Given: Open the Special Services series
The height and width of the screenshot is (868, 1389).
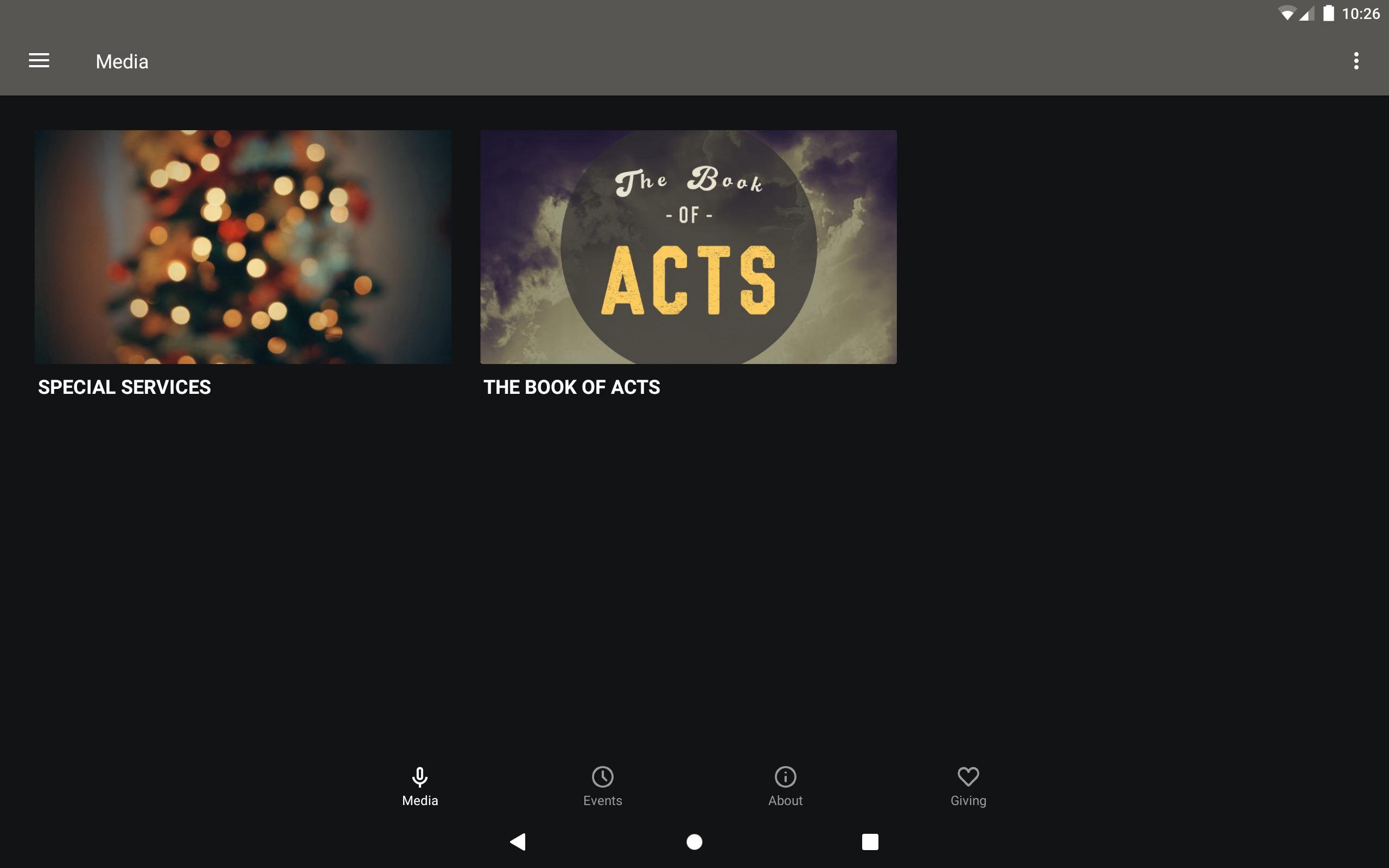Looking at the screenshot, I should click(x=243, y=247).
